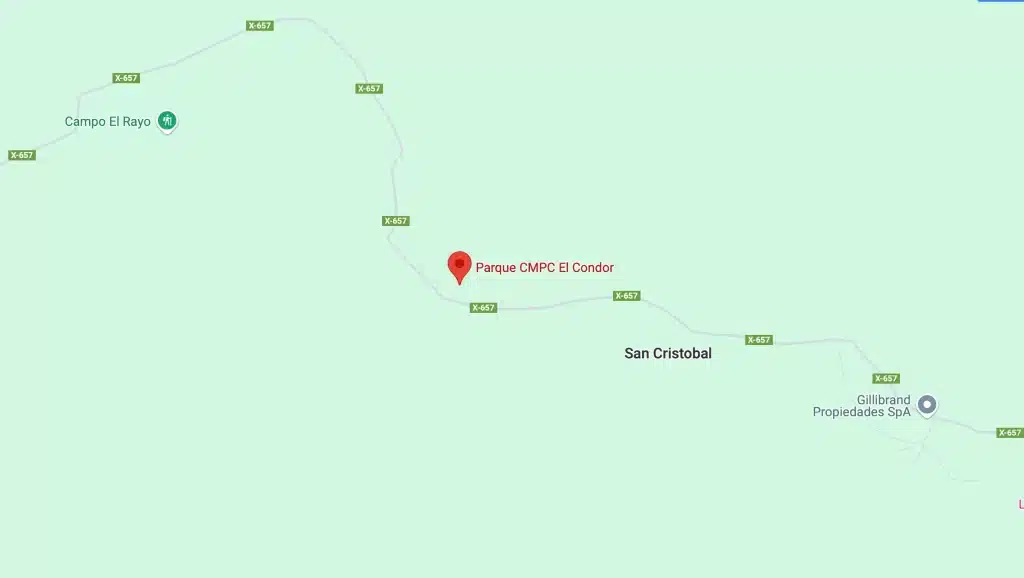Screen dimensions: 1024x578
Task: Select the Gillibrand Propiedades SpA marker
Action: 927,405
